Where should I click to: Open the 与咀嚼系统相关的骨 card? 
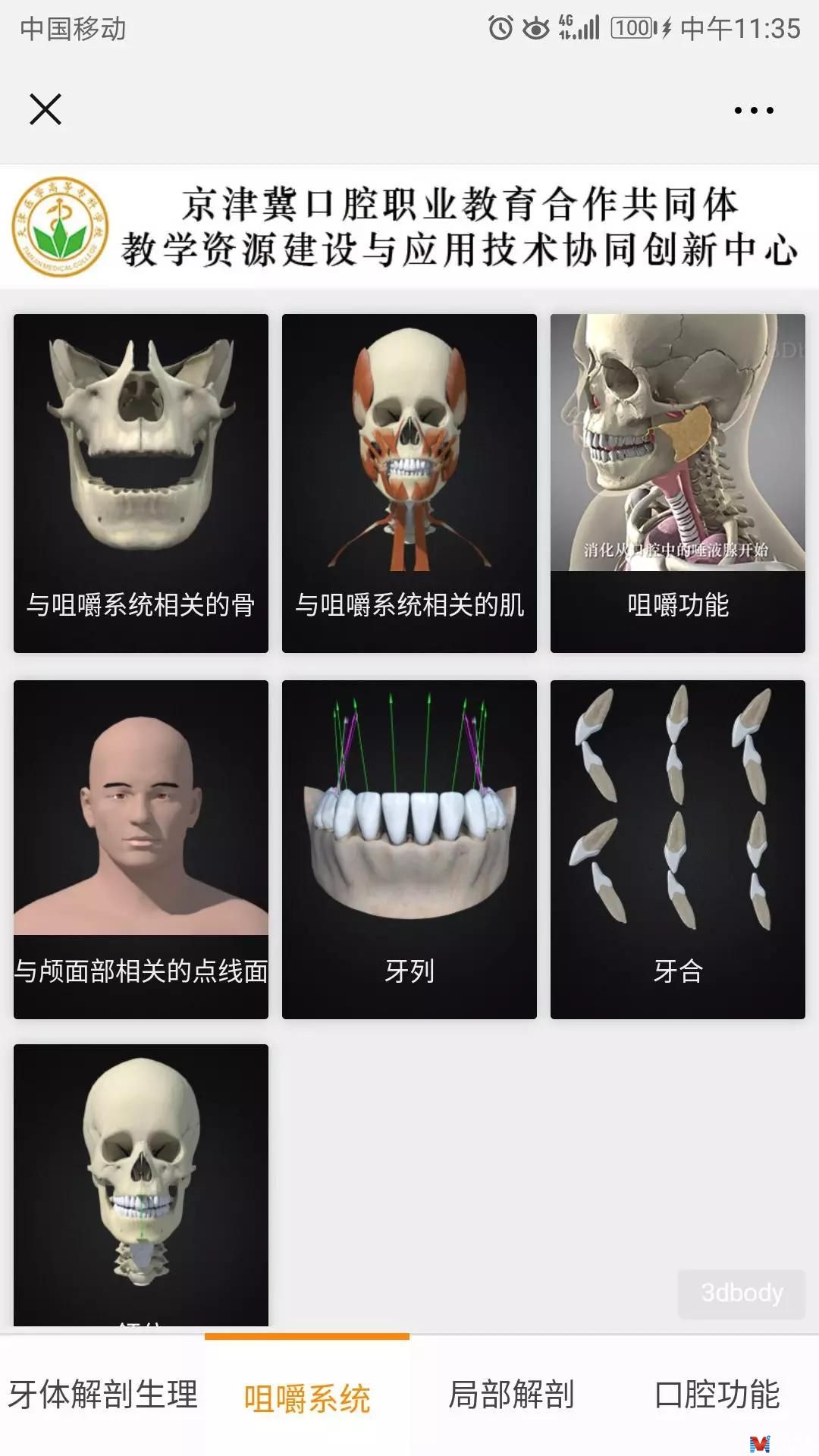[x=141, y=483]
